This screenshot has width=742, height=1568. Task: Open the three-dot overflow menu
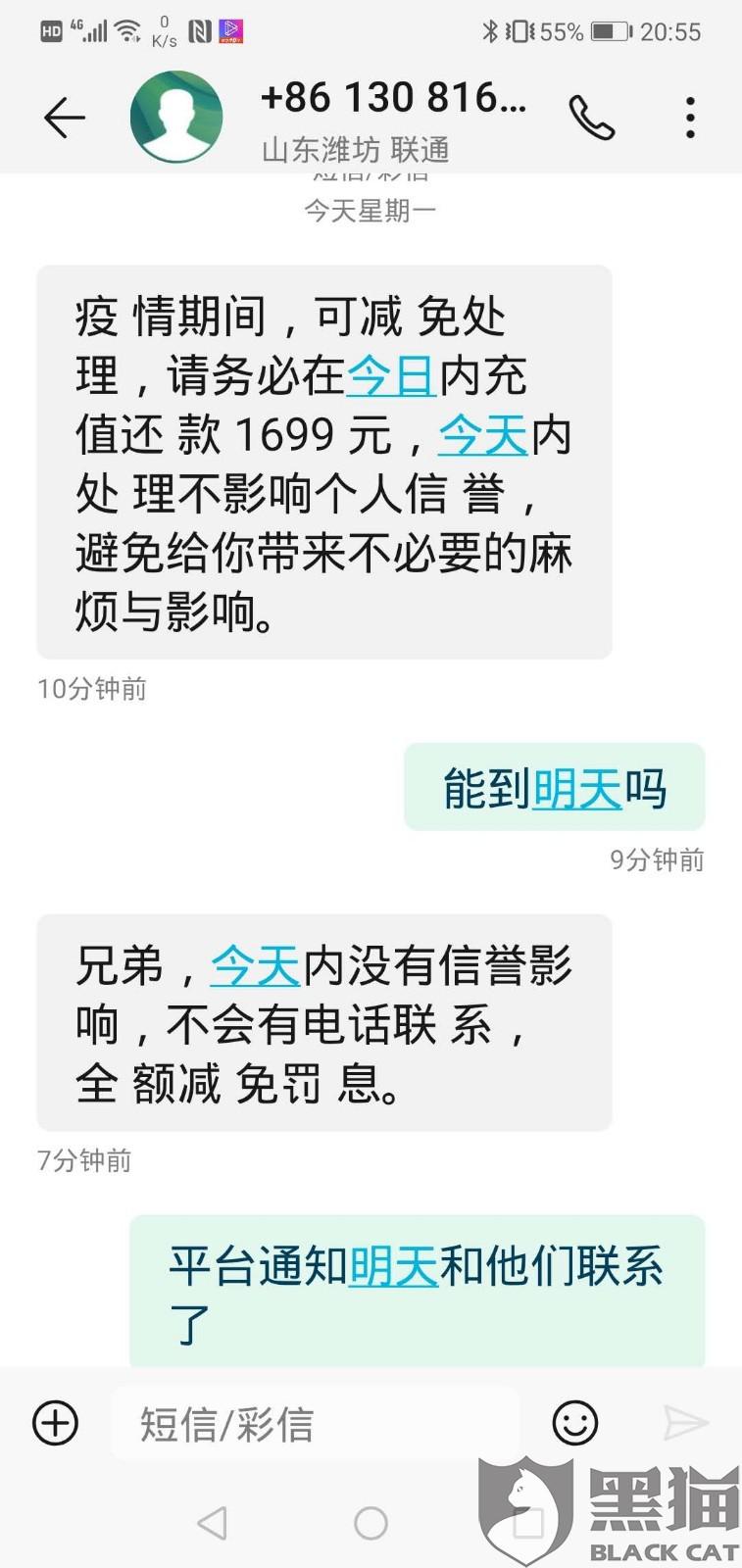pyautogui.click(x=691, y=119)
